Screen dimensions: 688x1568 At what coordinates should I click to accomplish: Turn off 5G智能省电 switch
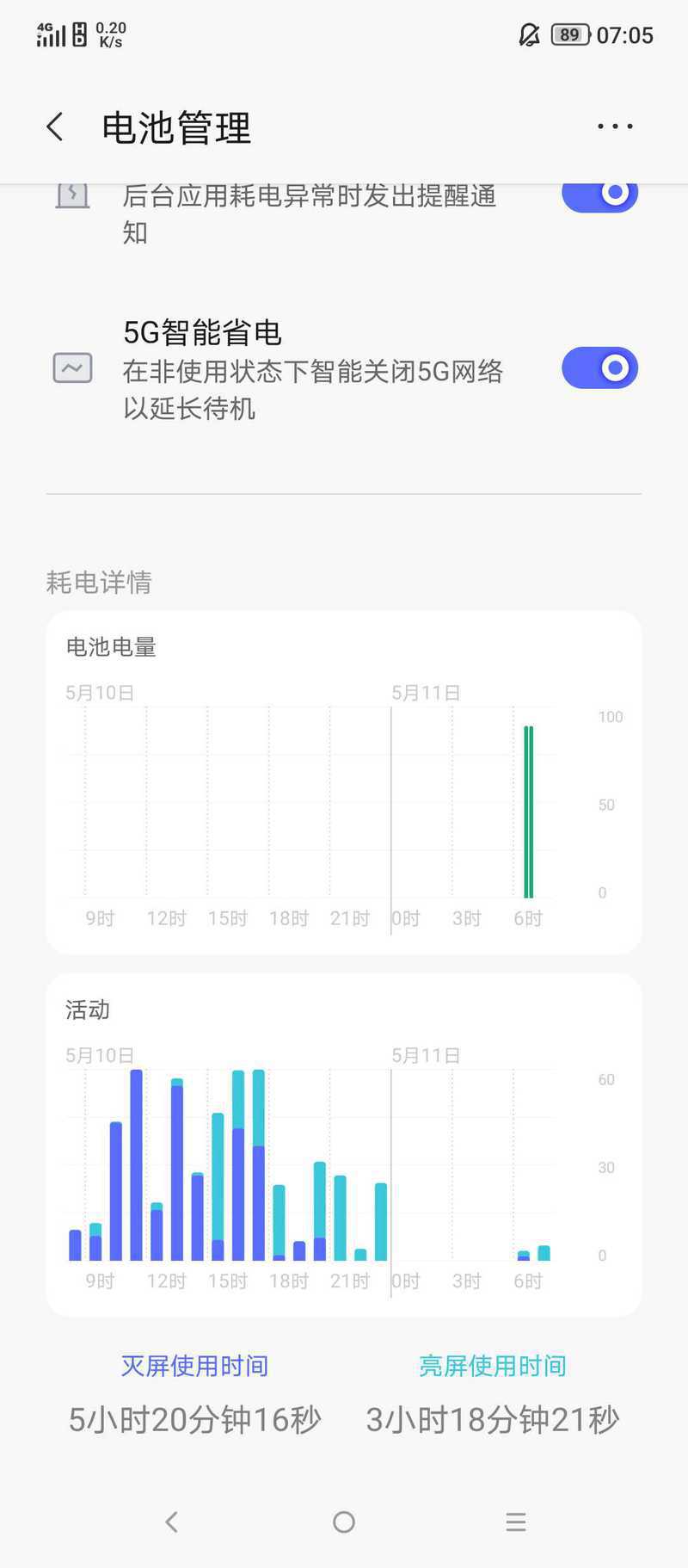[x=599, y=368]
